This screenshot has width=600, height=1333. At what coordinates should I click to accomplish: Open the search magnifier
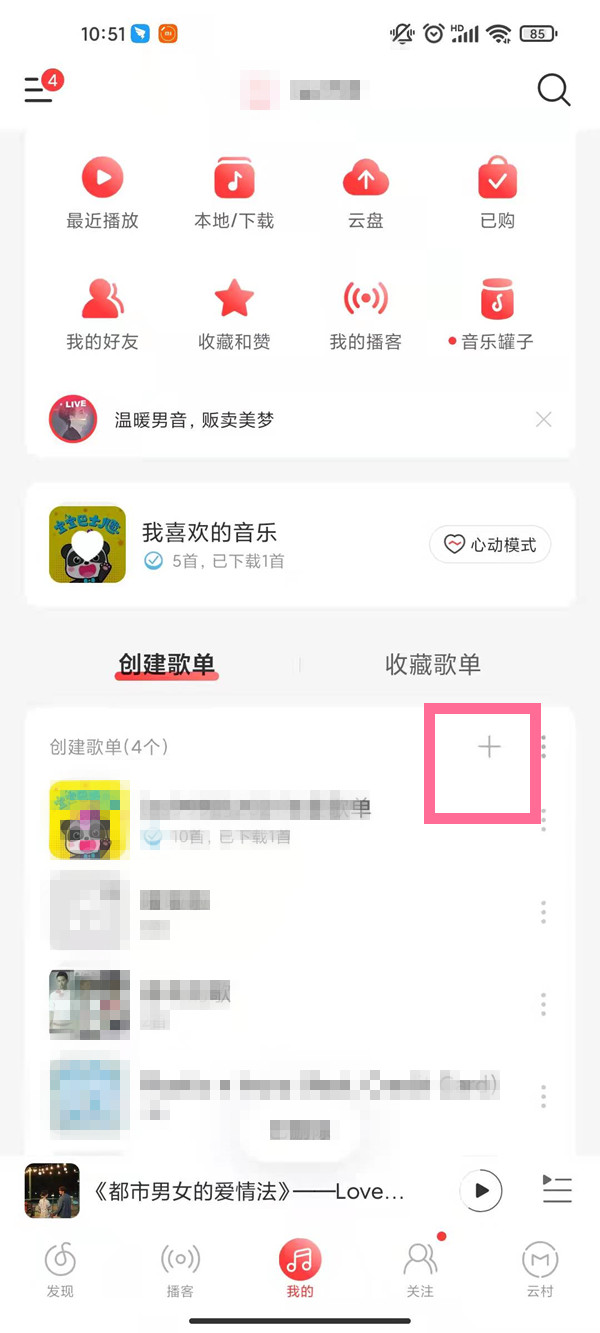pos(553,90)
